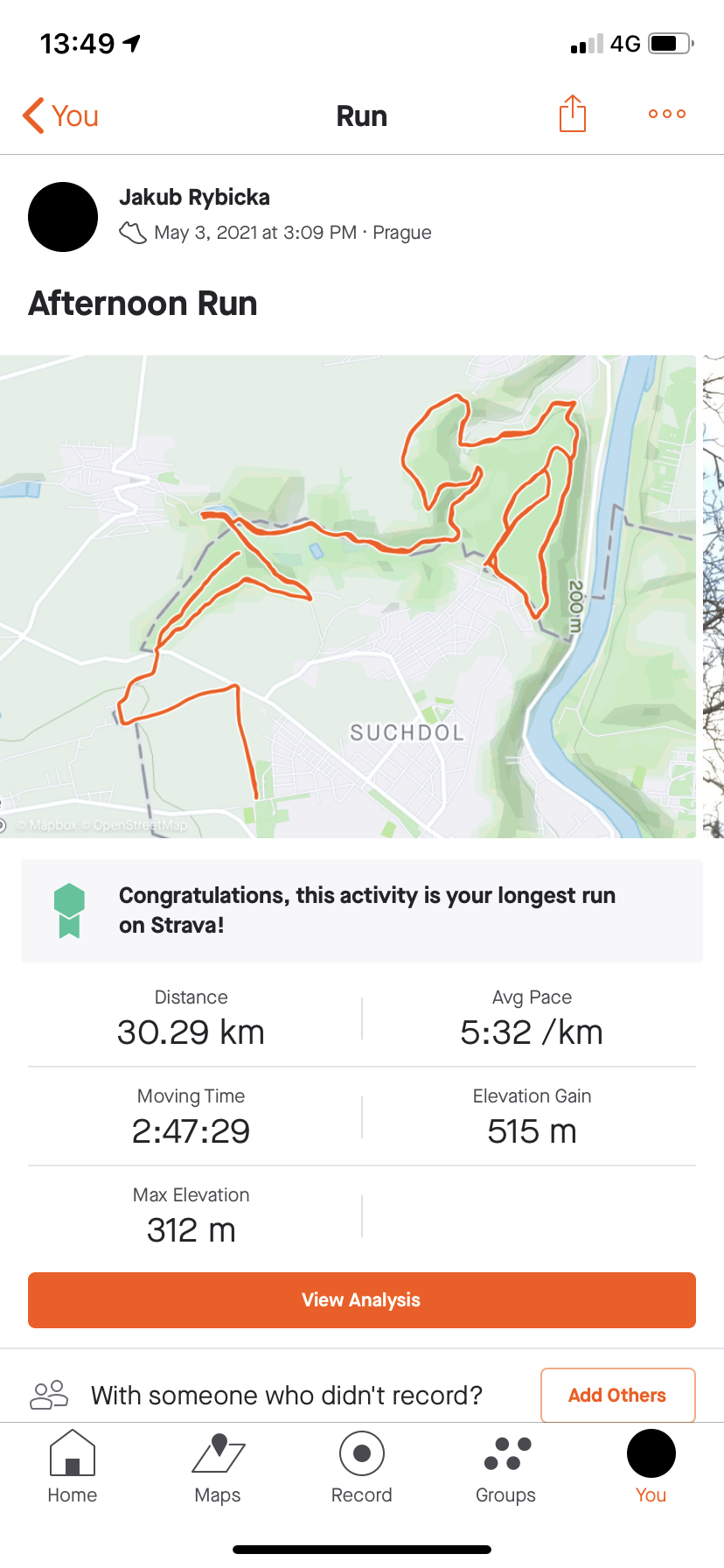Open the three-dot overflow menu
This screenshot has height=1568, width=724.
click(x=667, y=114)
